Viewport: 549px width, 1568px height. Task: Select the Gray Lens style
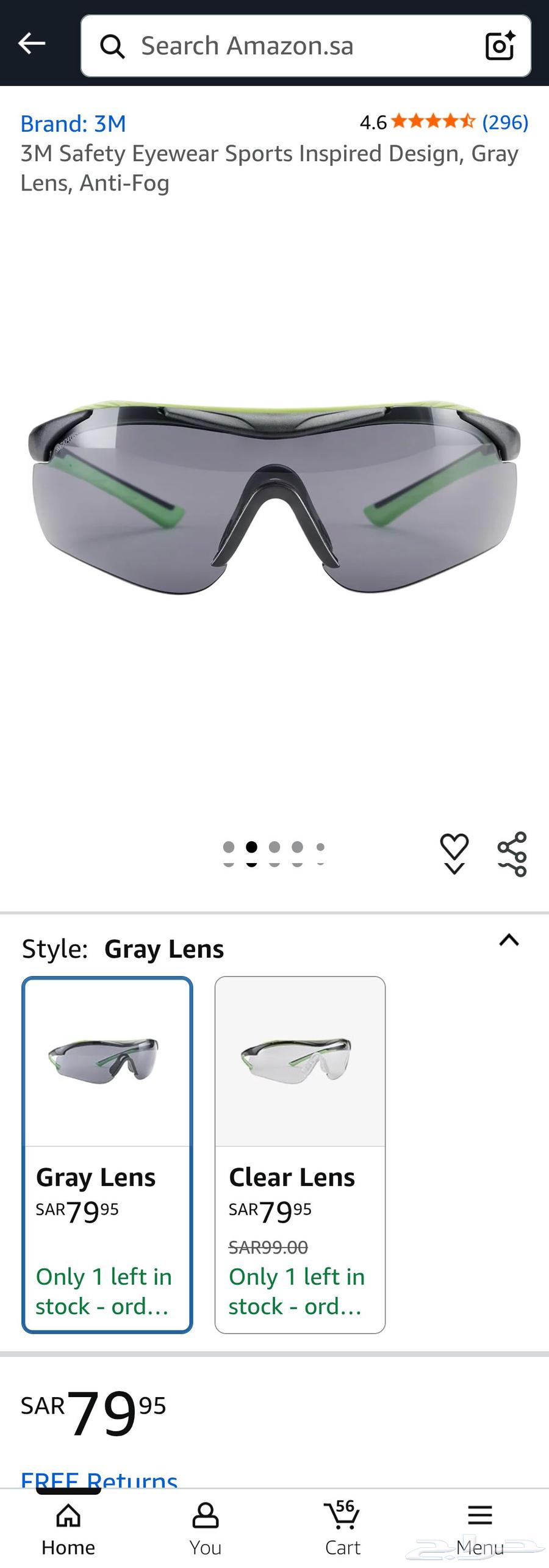click(x=107, y=1154)
